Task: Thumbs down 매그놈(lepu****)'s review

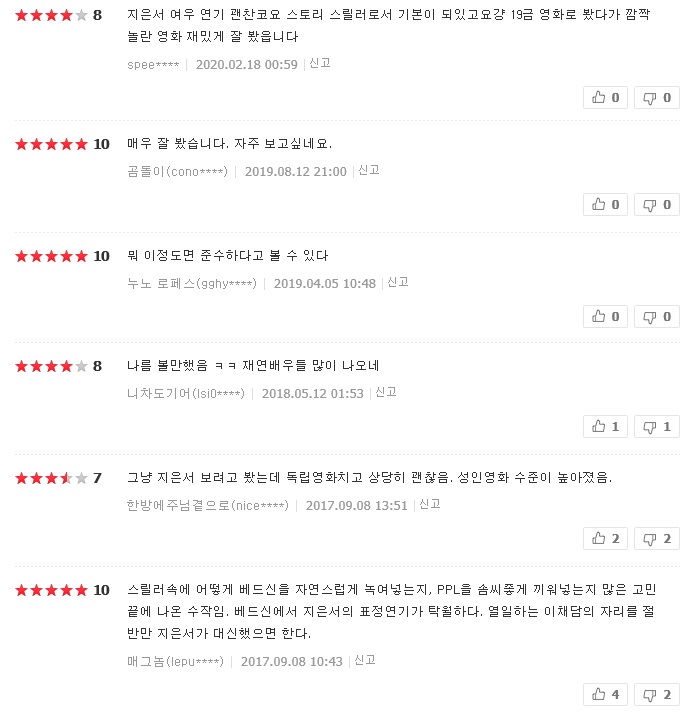Action: (x=657, y=695)
